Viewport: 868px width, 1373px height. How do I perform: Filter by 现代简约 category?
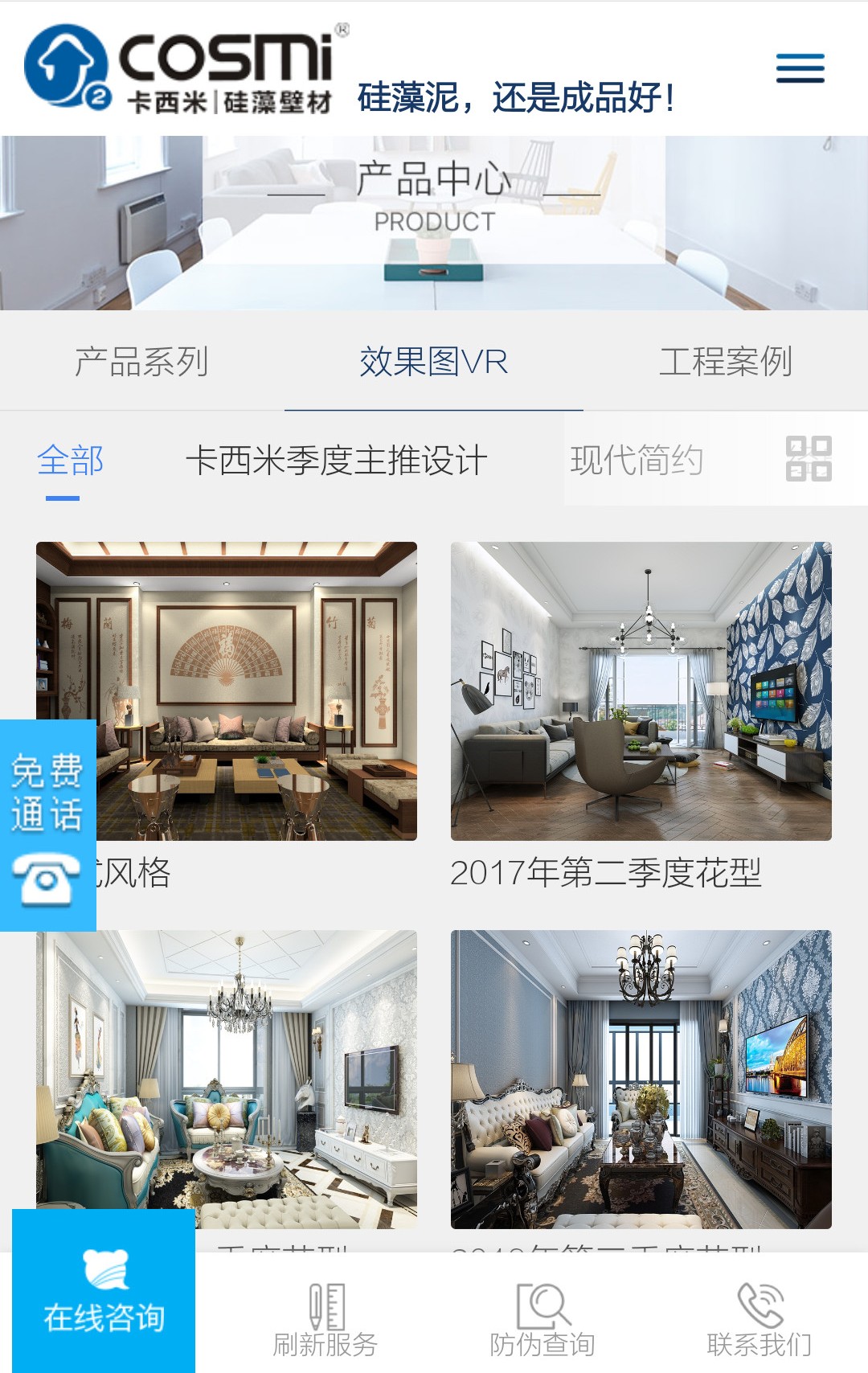point(637,461)
